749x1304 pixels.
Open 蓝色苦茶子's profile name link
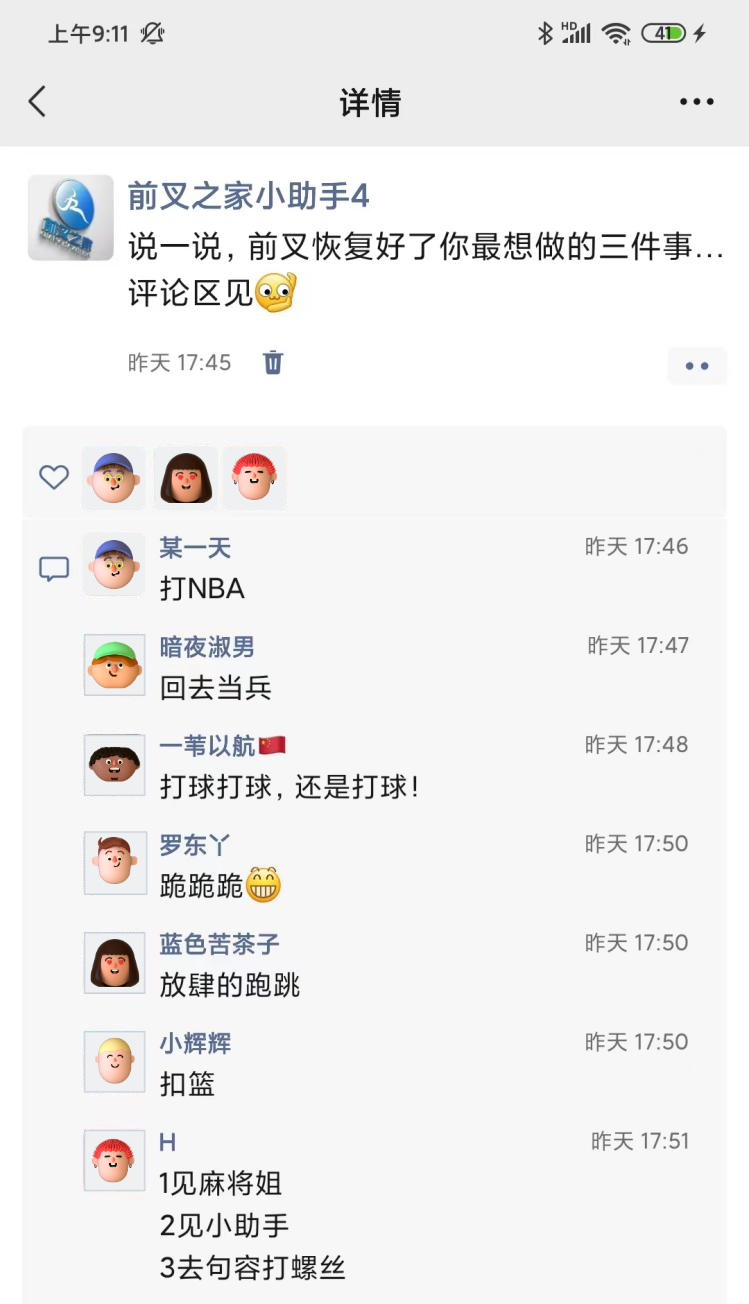(219, 944)
